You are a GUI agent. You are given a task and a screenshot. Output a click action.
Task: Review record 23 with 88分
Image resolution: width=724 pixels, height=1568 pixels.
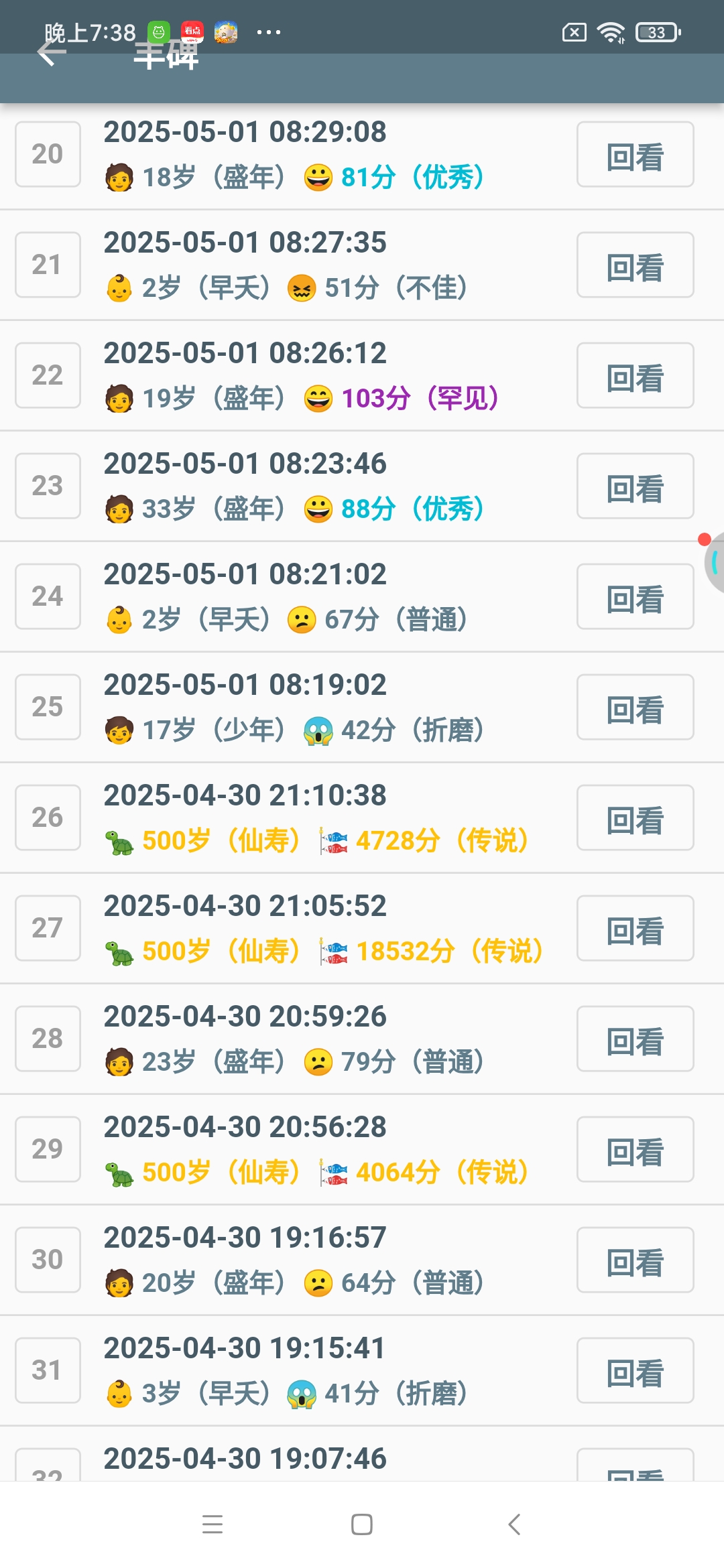pos(635,486)
